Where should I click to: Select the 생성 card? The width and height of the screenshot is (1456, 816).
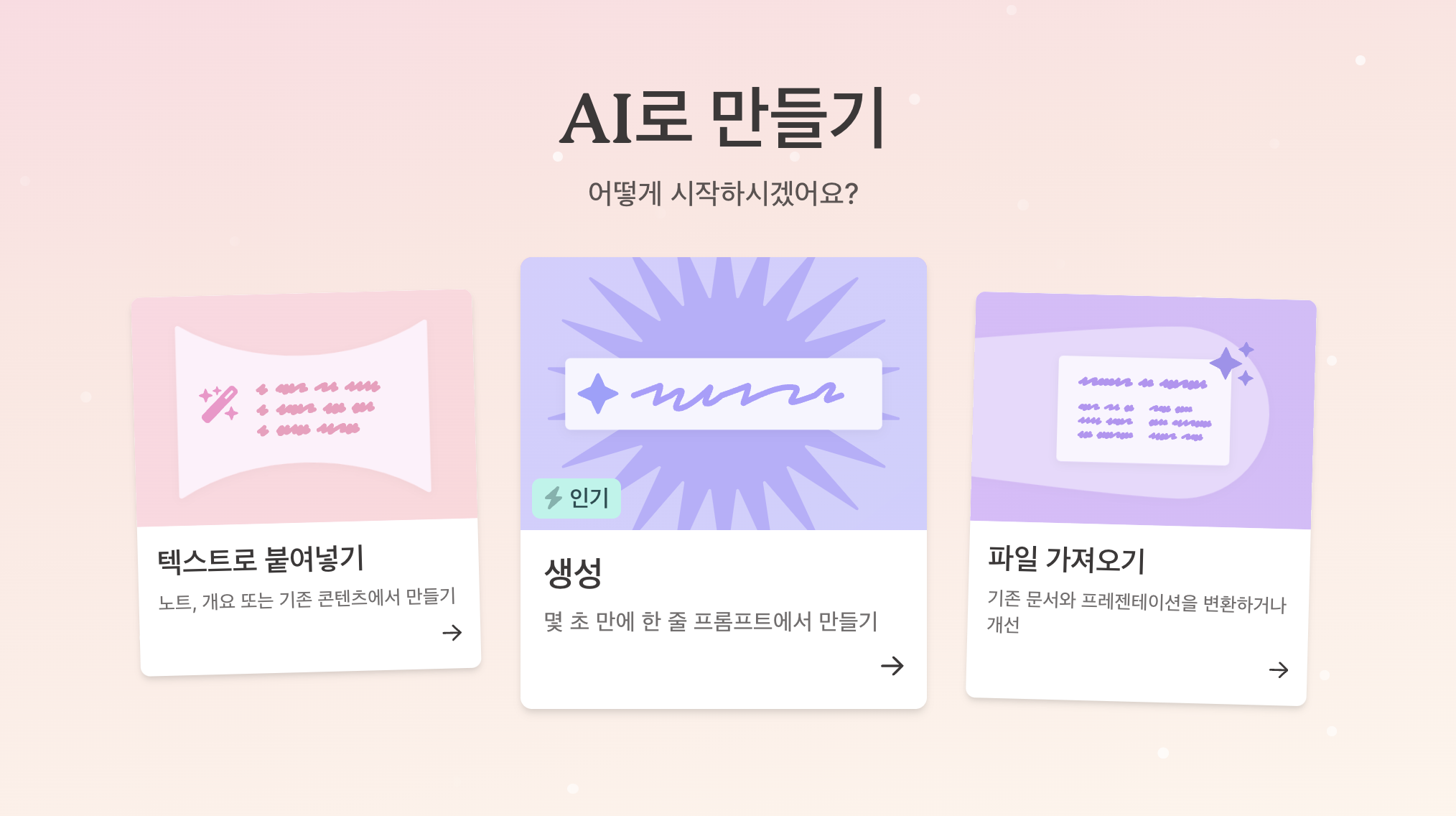point(723,483)
